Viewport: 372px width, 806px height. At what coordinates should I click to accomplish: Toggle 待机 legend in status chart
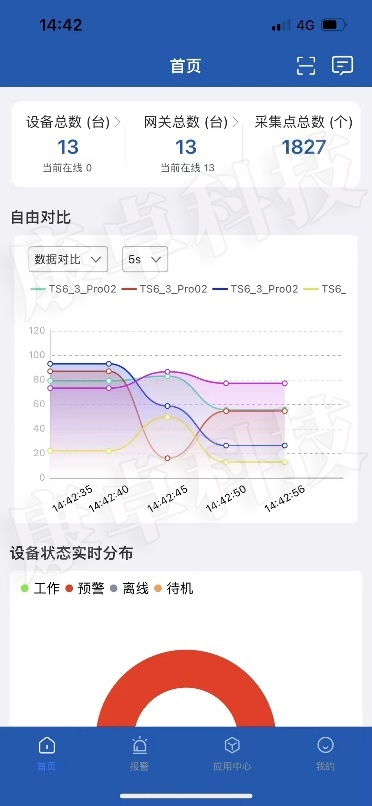tap(174, 588)
